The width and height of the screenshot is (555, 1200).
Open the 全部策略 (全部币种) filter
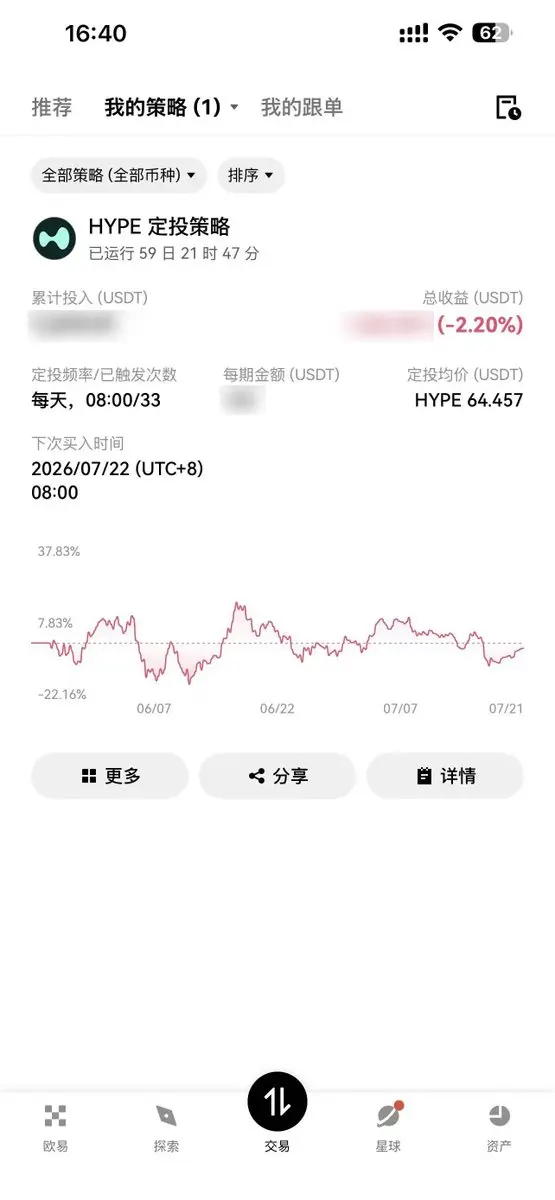[x=119, y=175]
